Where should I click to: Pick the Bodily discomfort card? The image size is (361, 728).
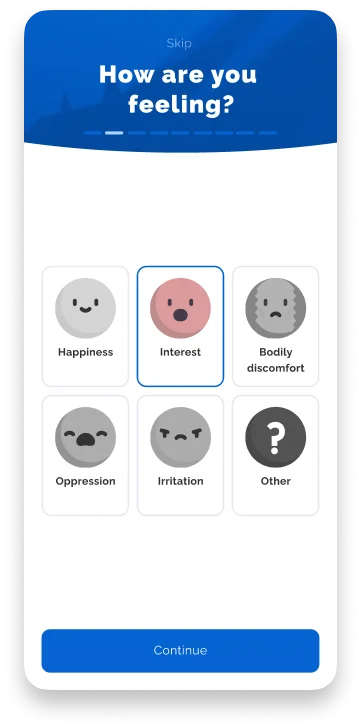pos(276,326)
